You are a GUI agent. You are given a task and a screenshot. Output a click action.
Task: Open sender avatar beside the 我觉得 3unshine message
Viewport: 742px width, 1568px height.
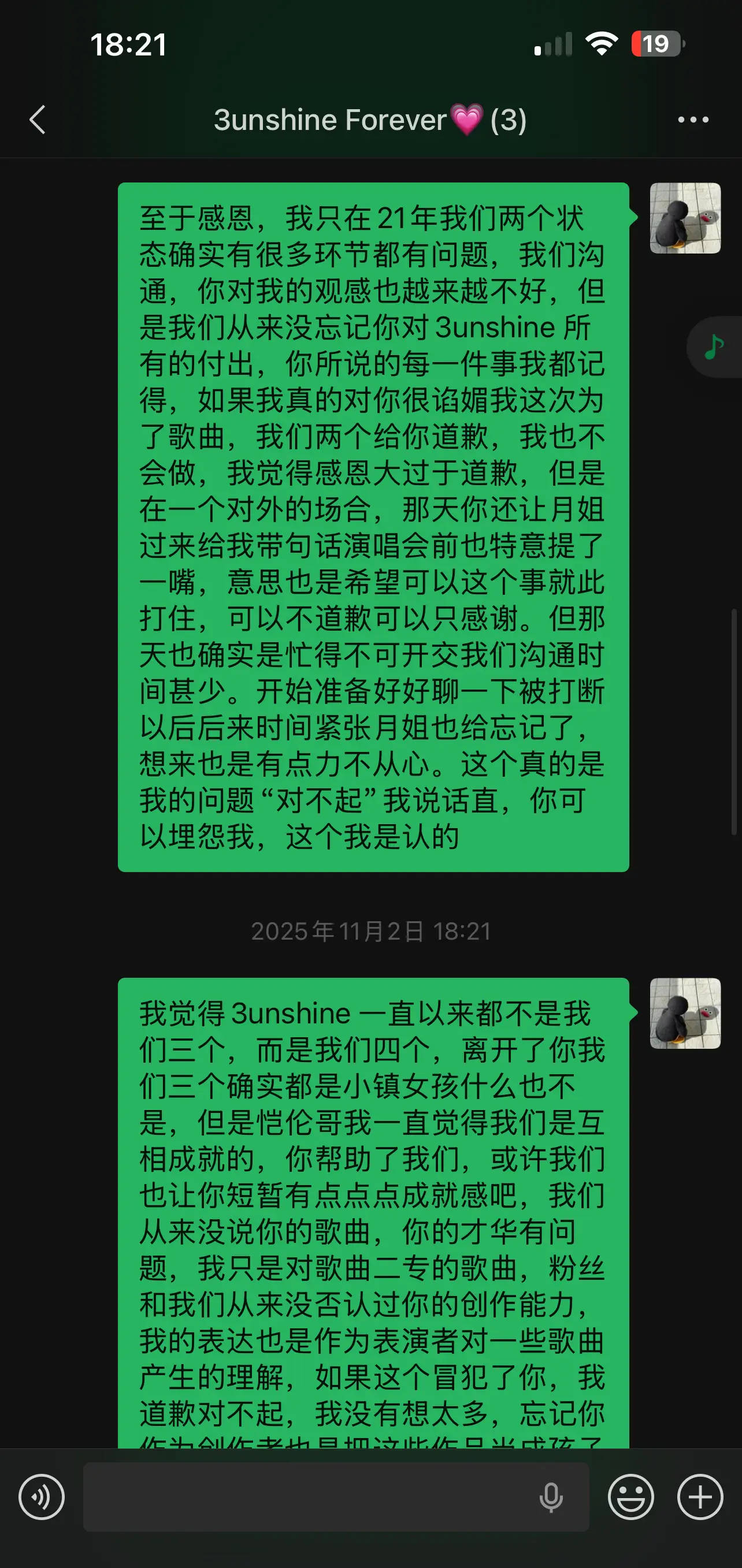685,1013
